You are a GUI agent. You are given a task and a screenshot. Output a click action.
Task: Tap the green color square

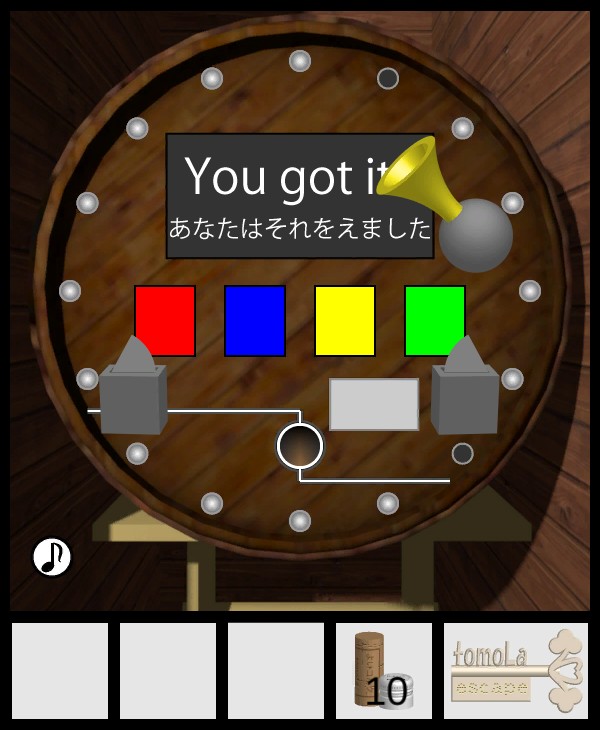point(435,320)
